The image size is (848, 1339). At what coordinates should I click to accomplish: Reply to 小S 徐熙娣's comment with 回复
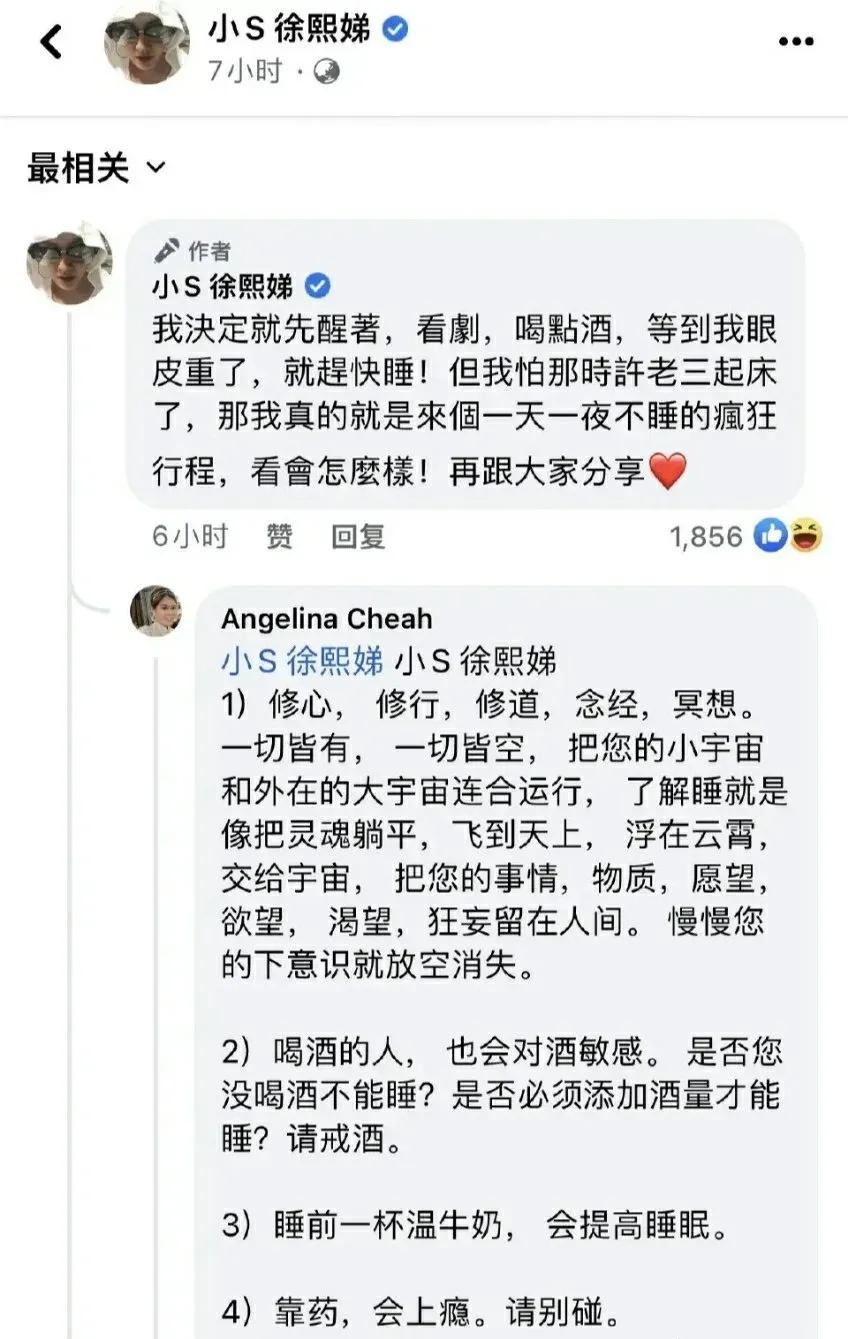point(358,537)
